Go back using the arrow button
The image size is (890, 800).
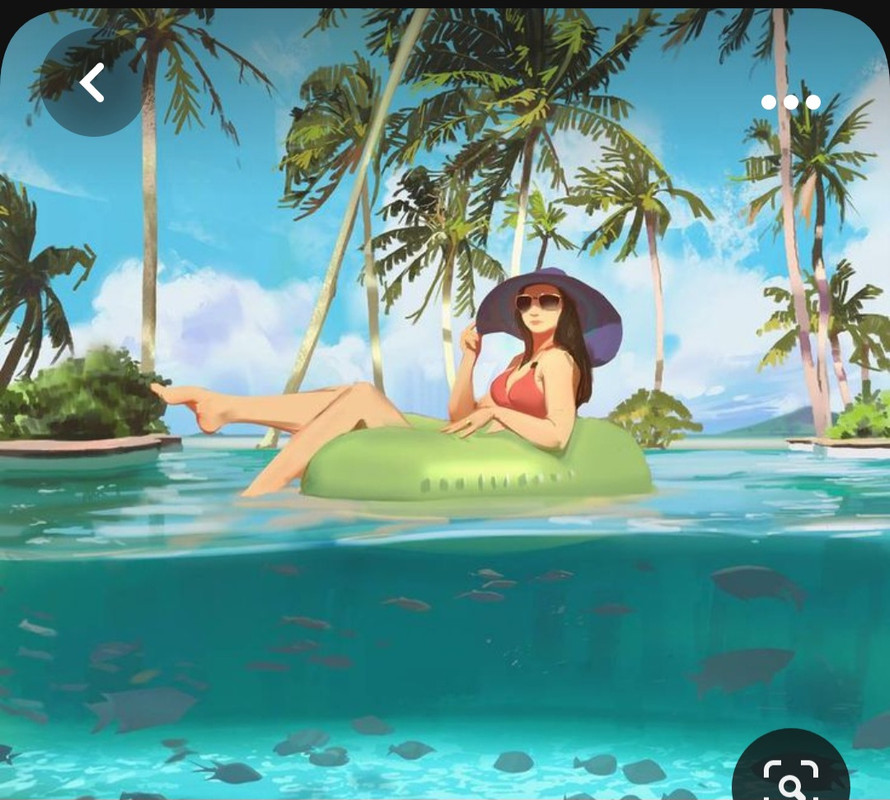pyautogui.click(x=92, y=83)
